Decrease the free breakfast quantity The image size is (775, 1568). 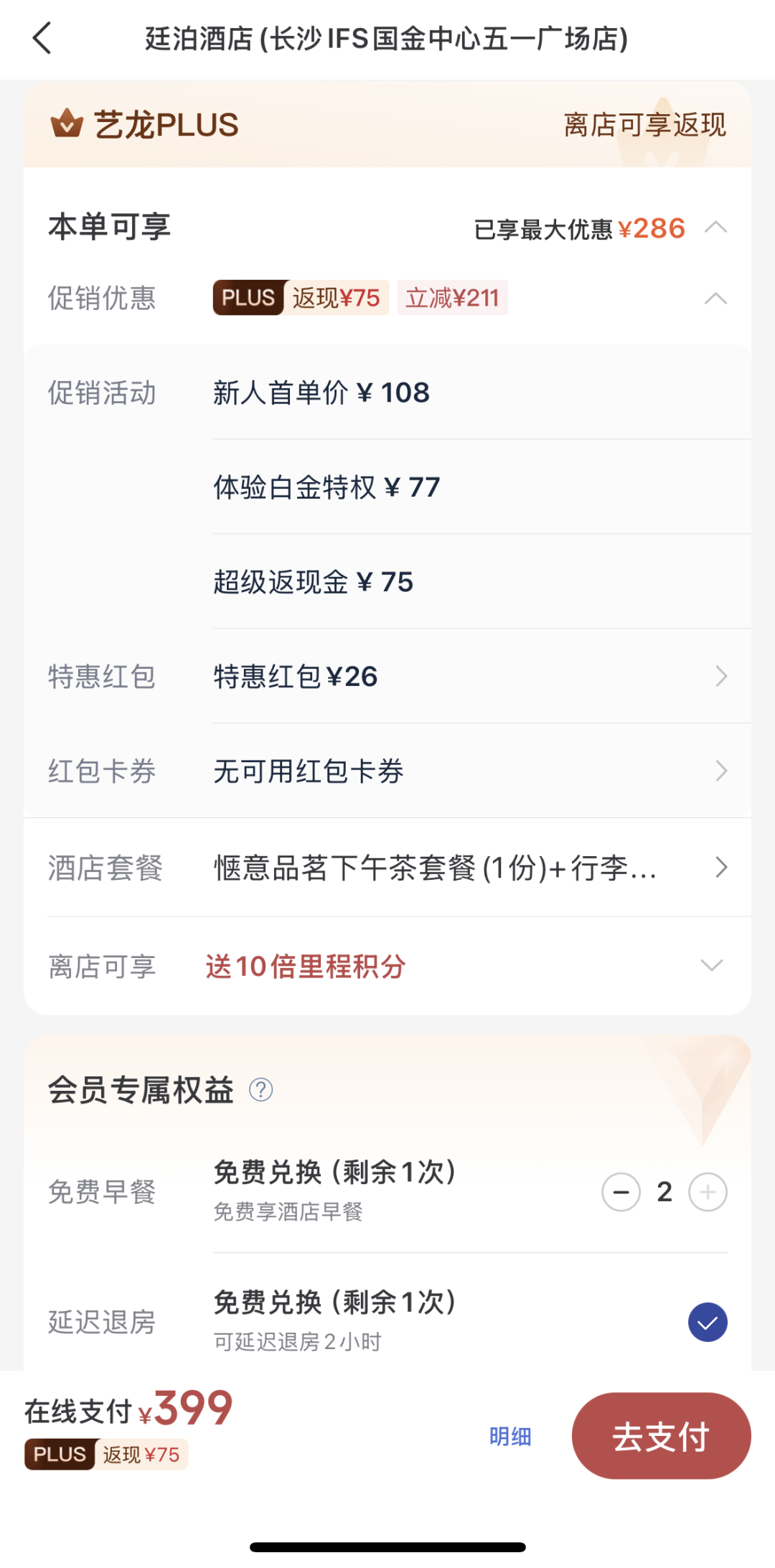(621, 1192)
